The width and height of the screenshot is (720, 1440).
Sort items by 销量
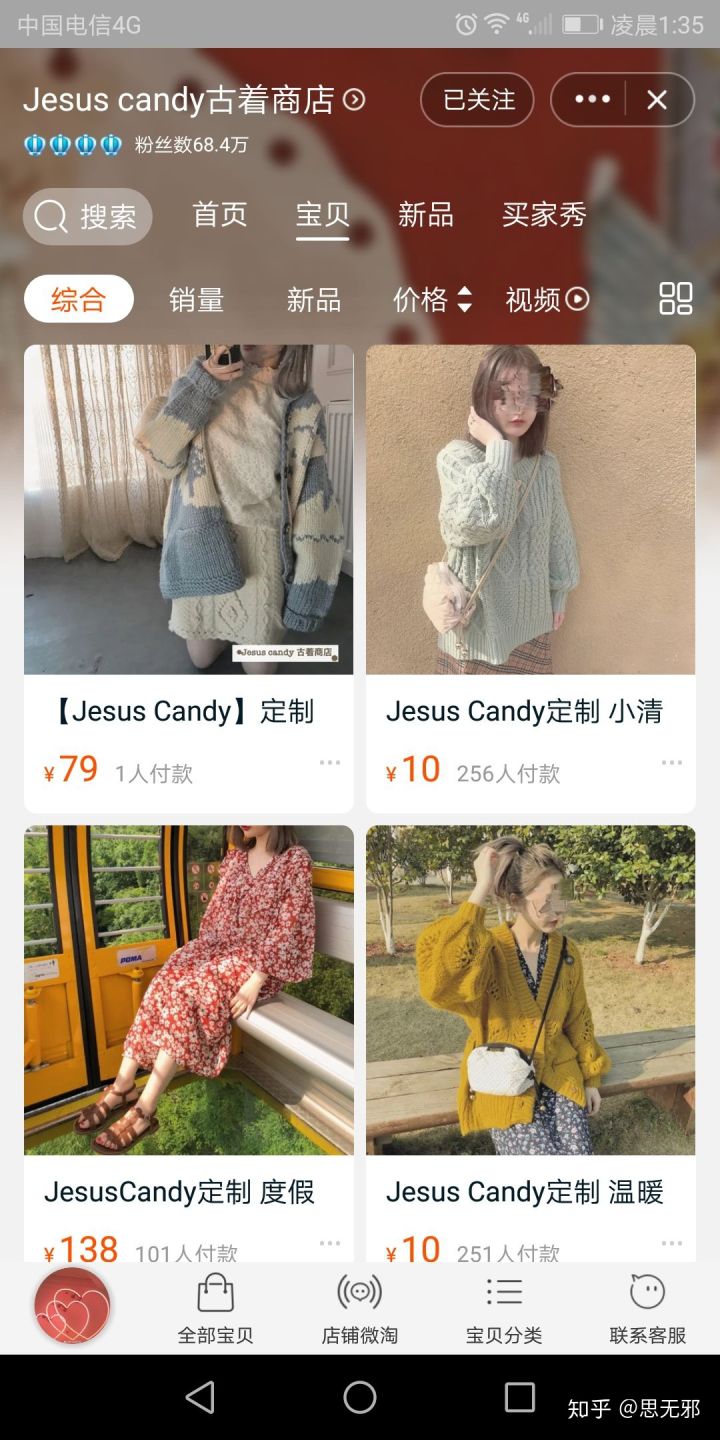pyautogui.click(x=196, y=300)
